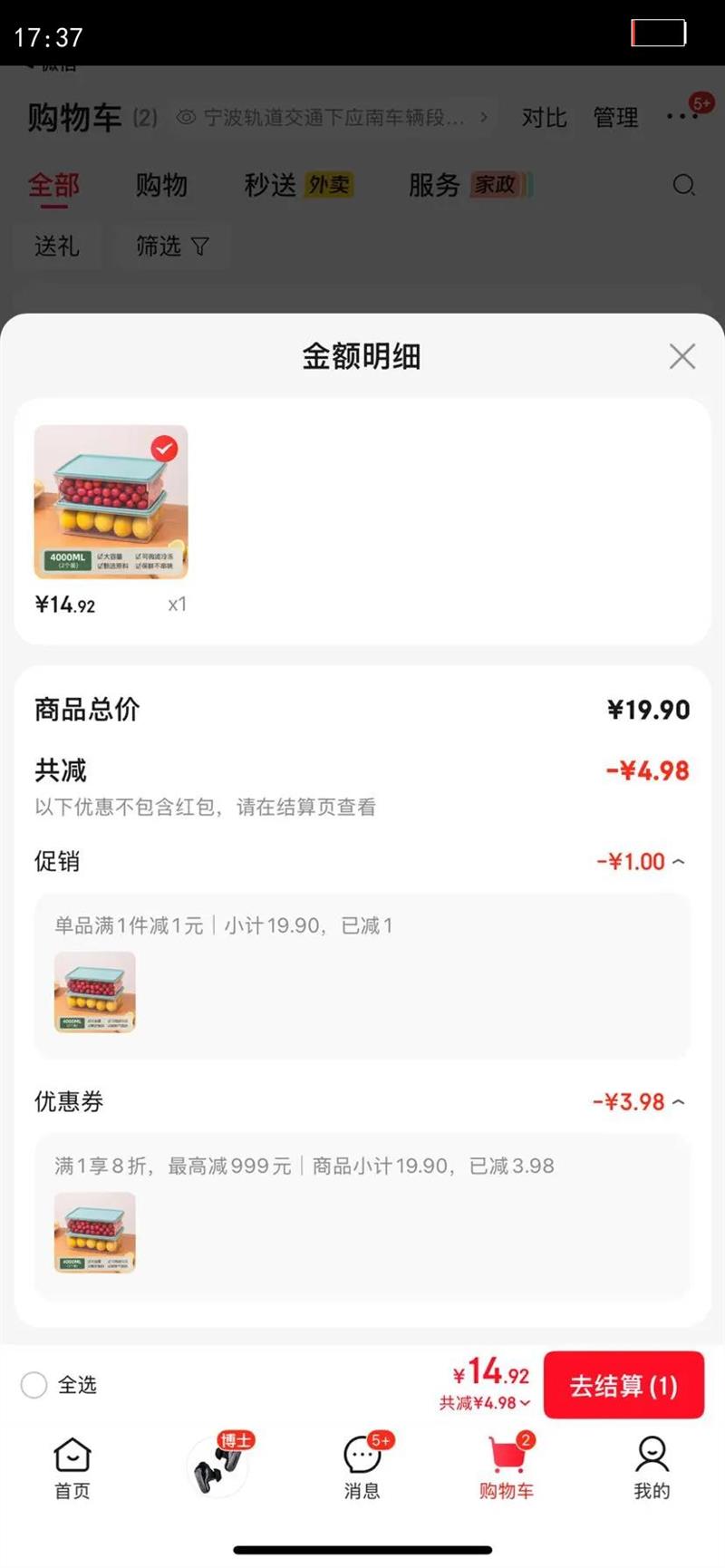Open the earbuds promo tab labeled 博士
The image size is (725, 1568).
tap(217, 1465)
